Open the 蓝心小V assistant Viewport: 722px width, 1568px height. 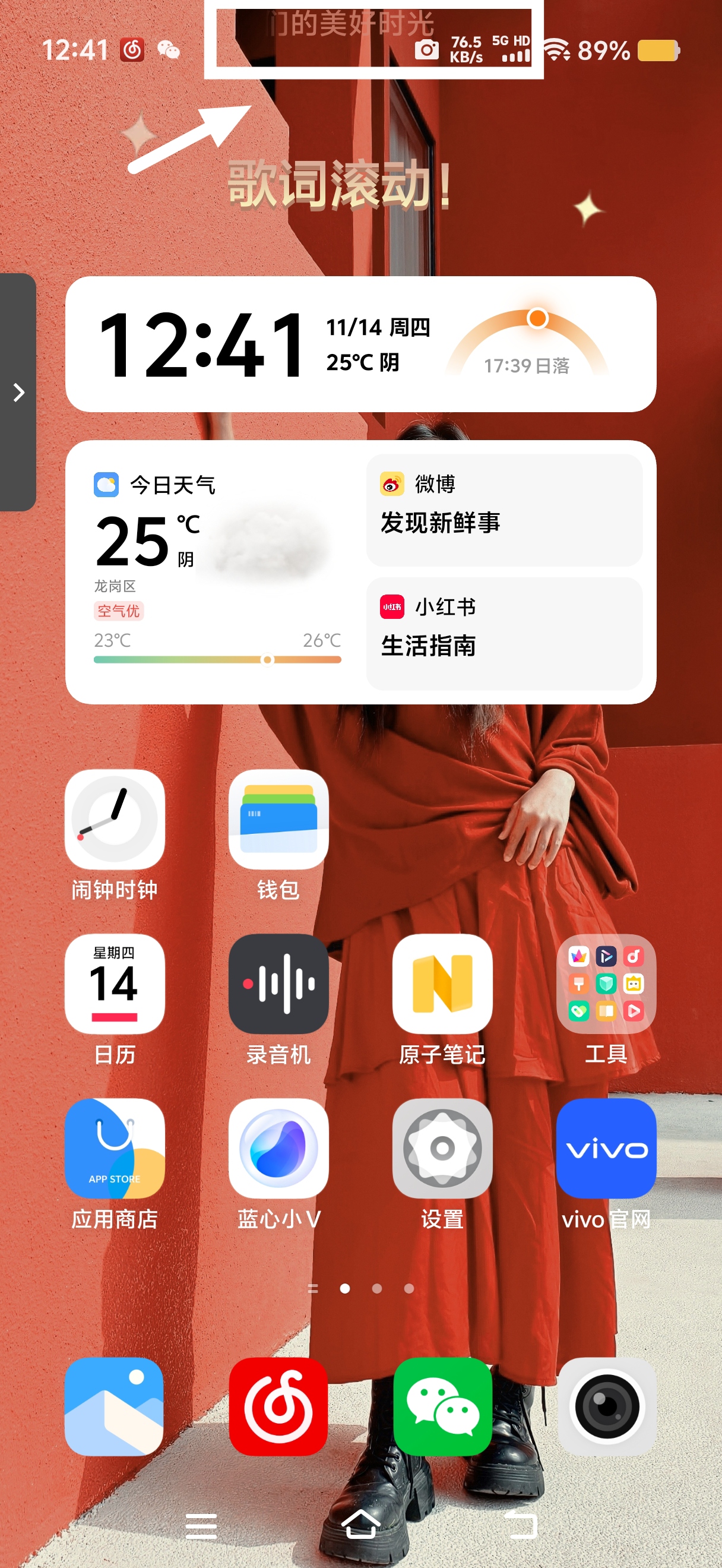(278, 1148)
